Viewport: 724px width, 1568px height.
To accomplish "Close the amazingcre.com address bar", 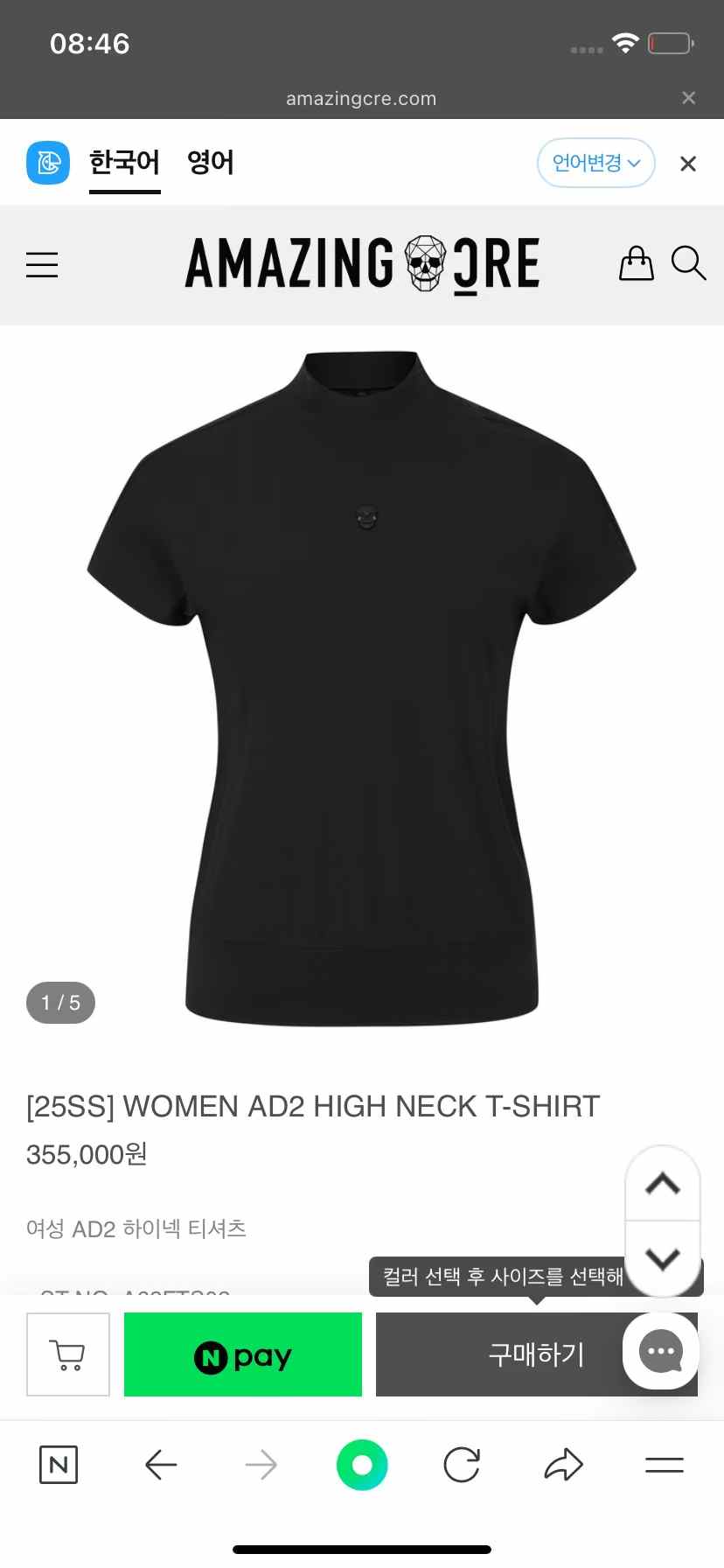I will [689, 98].
